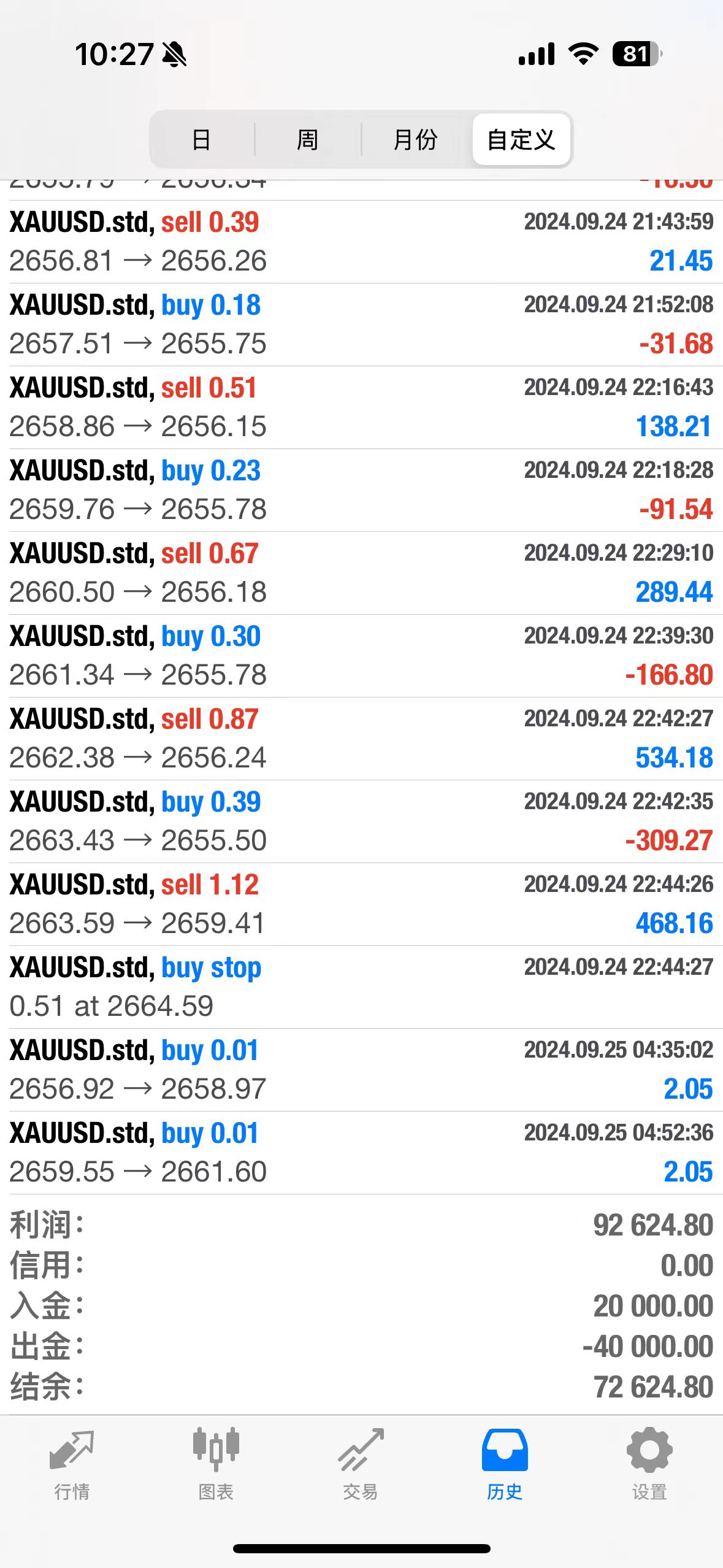Switch to the 日 (day) period tab

(201, 140)
